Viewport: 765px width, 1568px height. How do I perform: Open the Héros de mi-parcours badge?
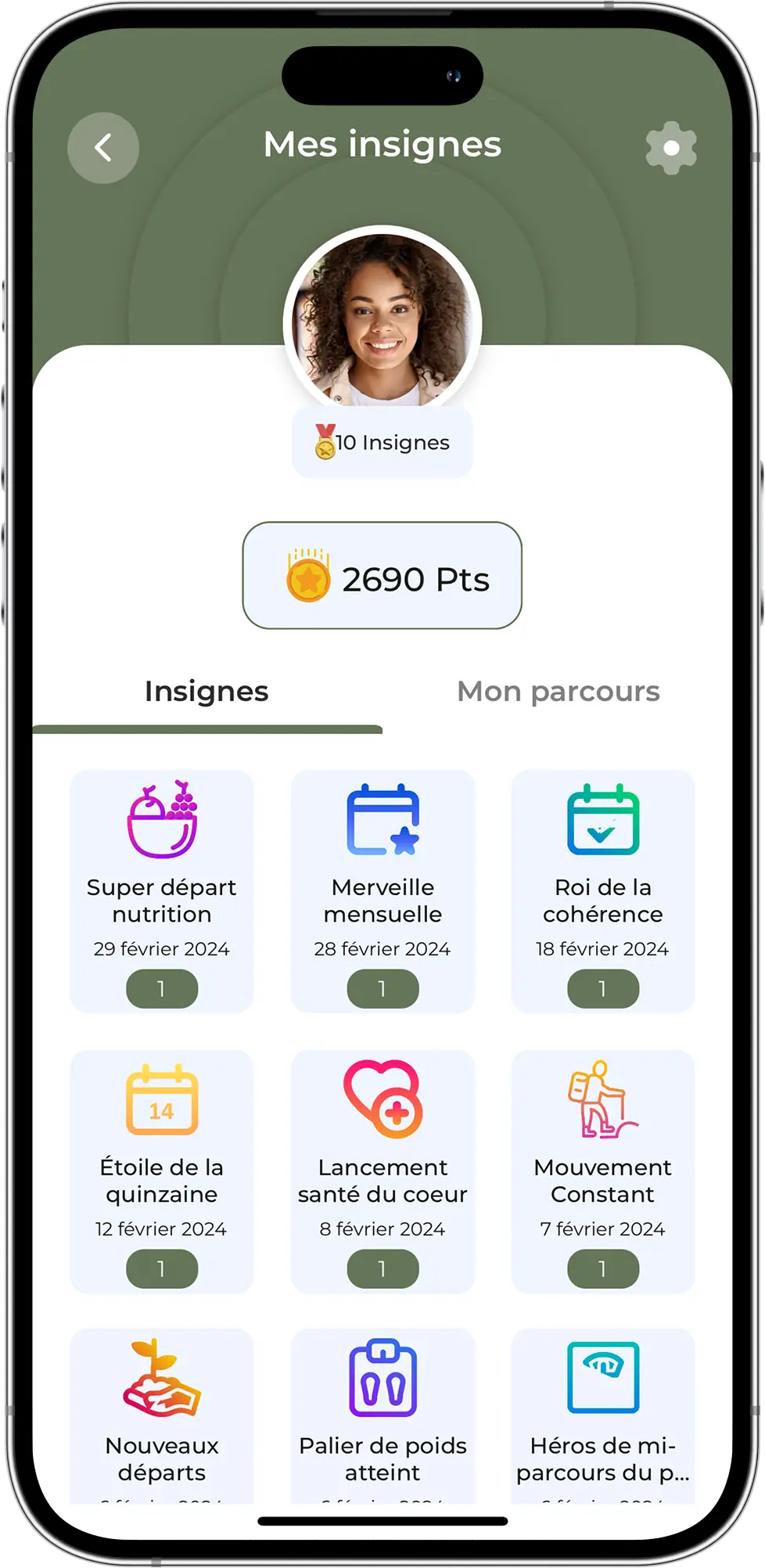click(602, 1416)
